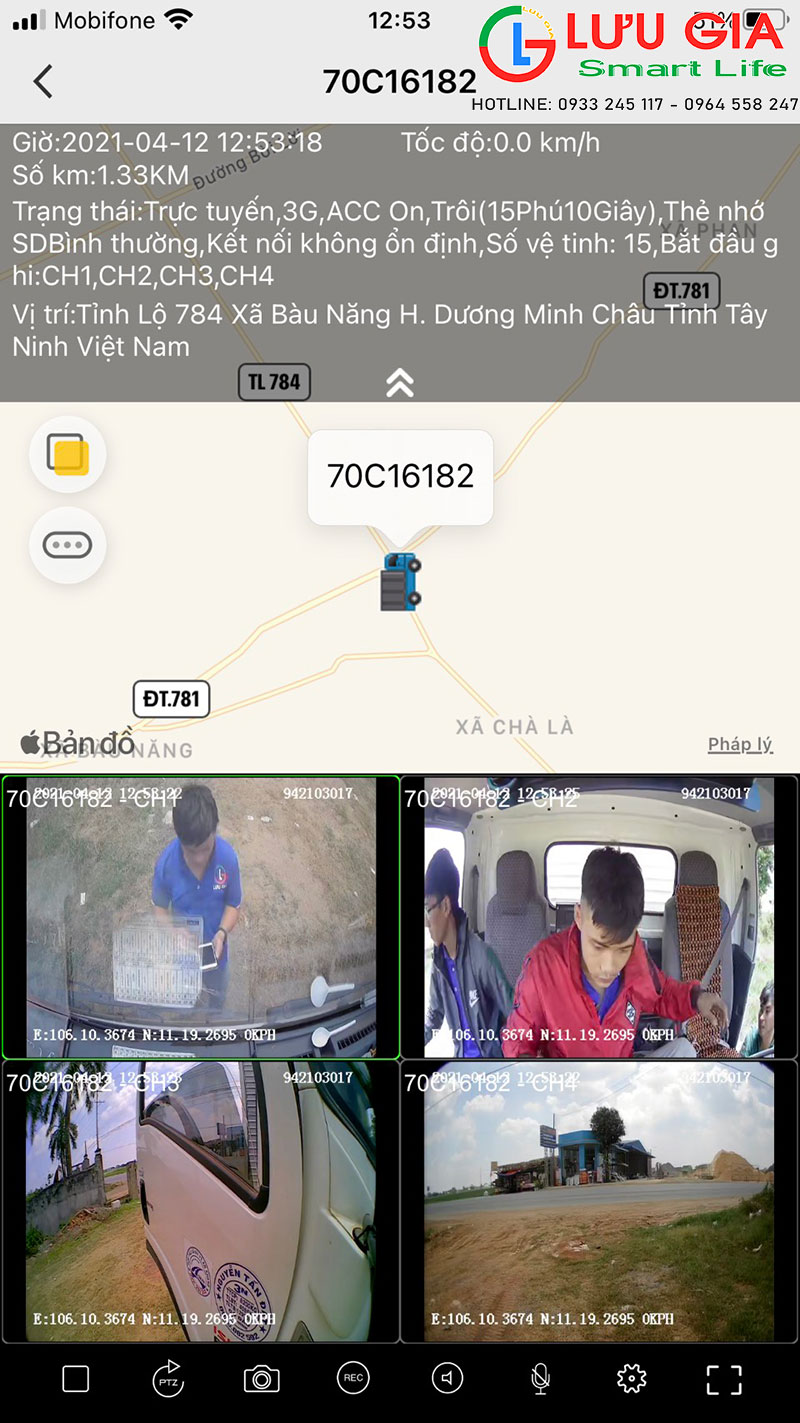Open the Pháp lý legal link
This screenshot has width=800, height=1423.
tap(740, 744)
